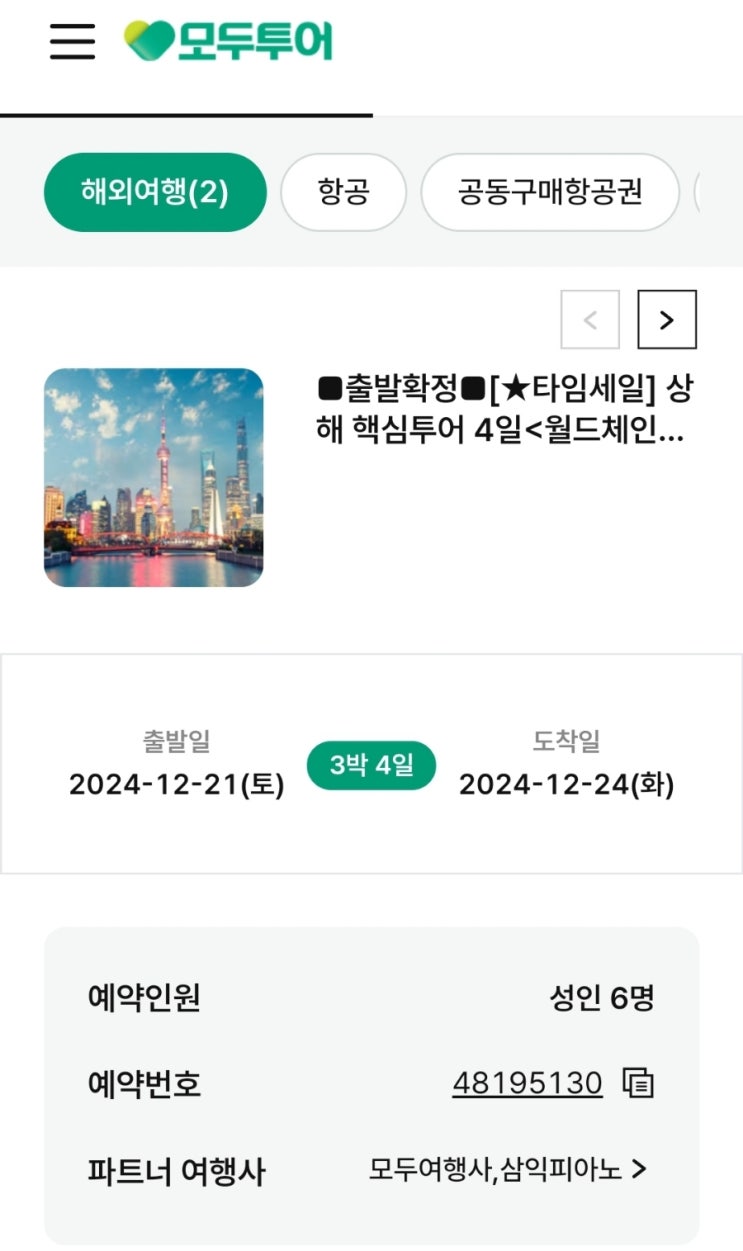Viewport: 743px width, 1251px height.
Task: Switch to the 항공 tab
Action: point(343,192)
